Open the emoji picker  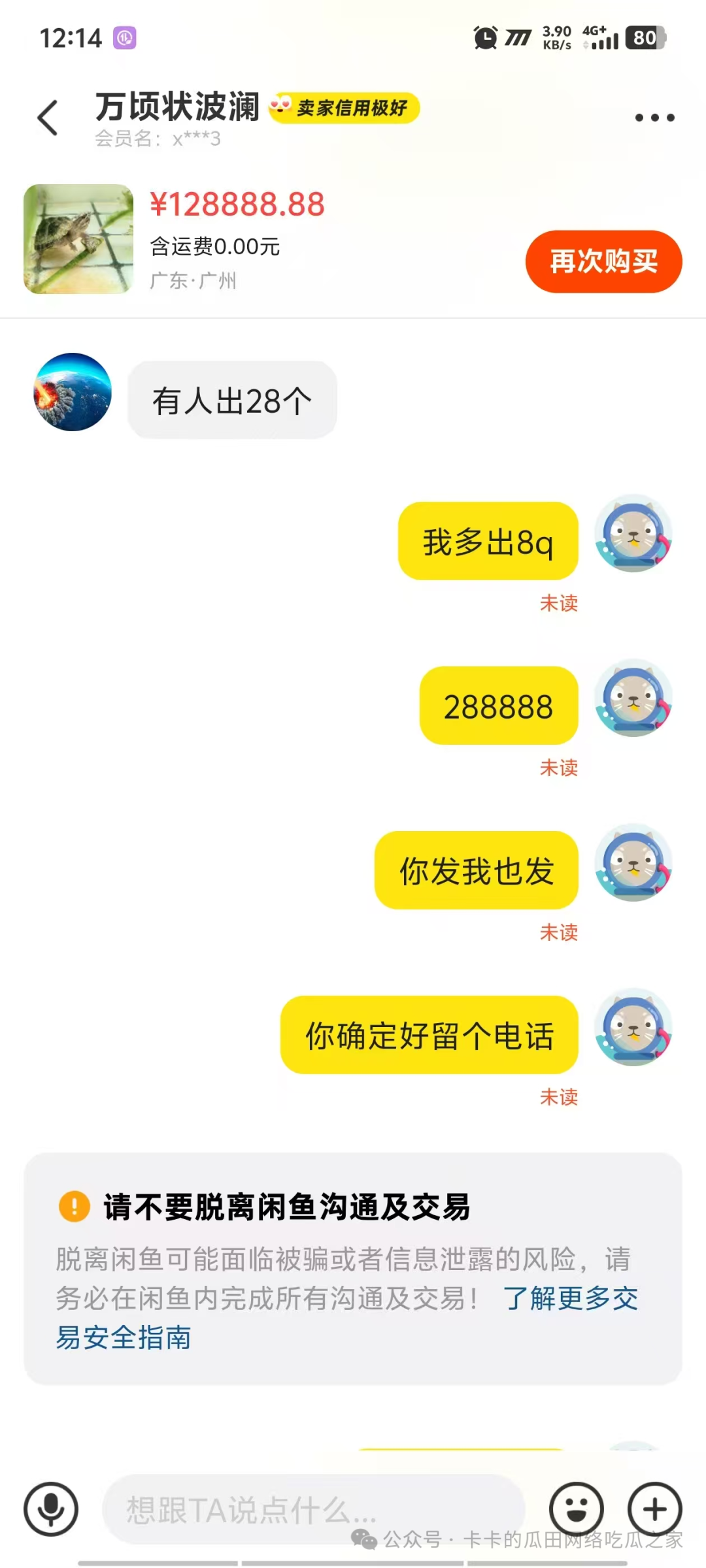[576, 1509]
